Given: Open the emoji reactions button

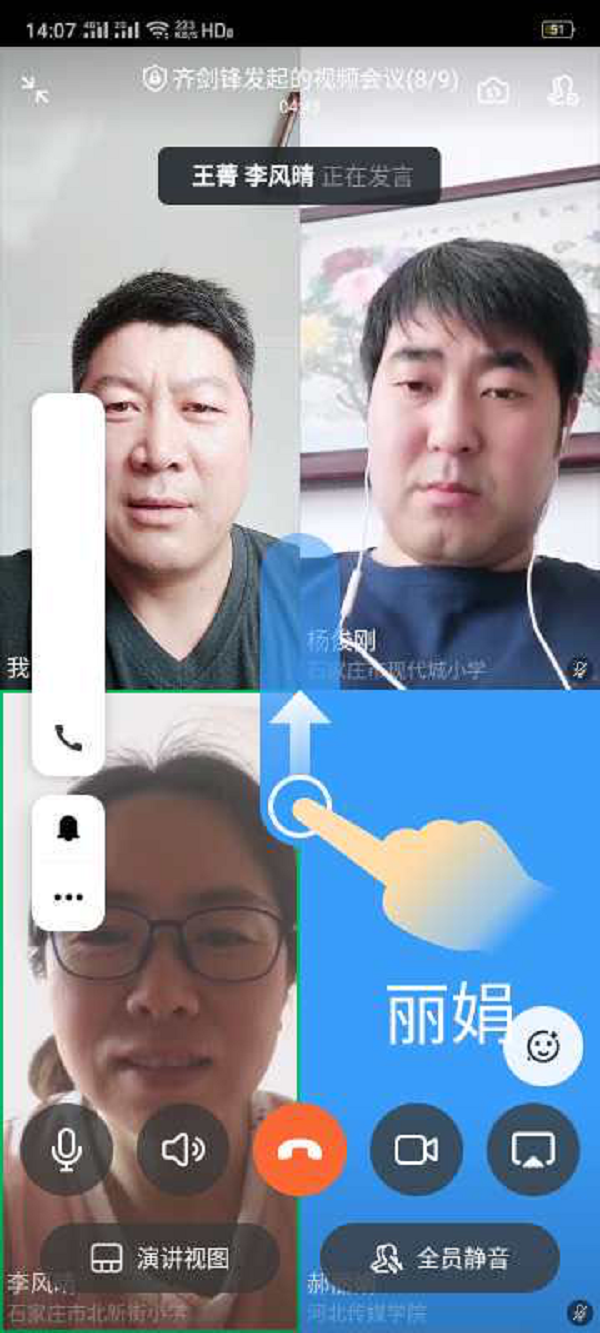Looking at the screenshot, I should pos(543,1046).
